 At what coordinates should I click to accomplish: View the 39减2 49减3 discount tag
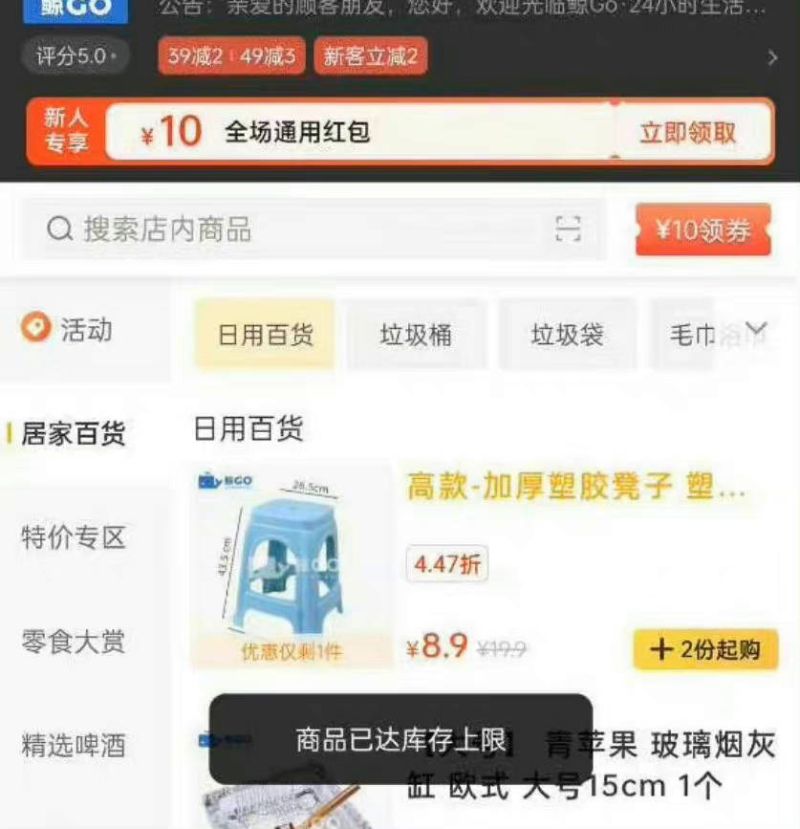pyautogui.click(x=231, y=57)
